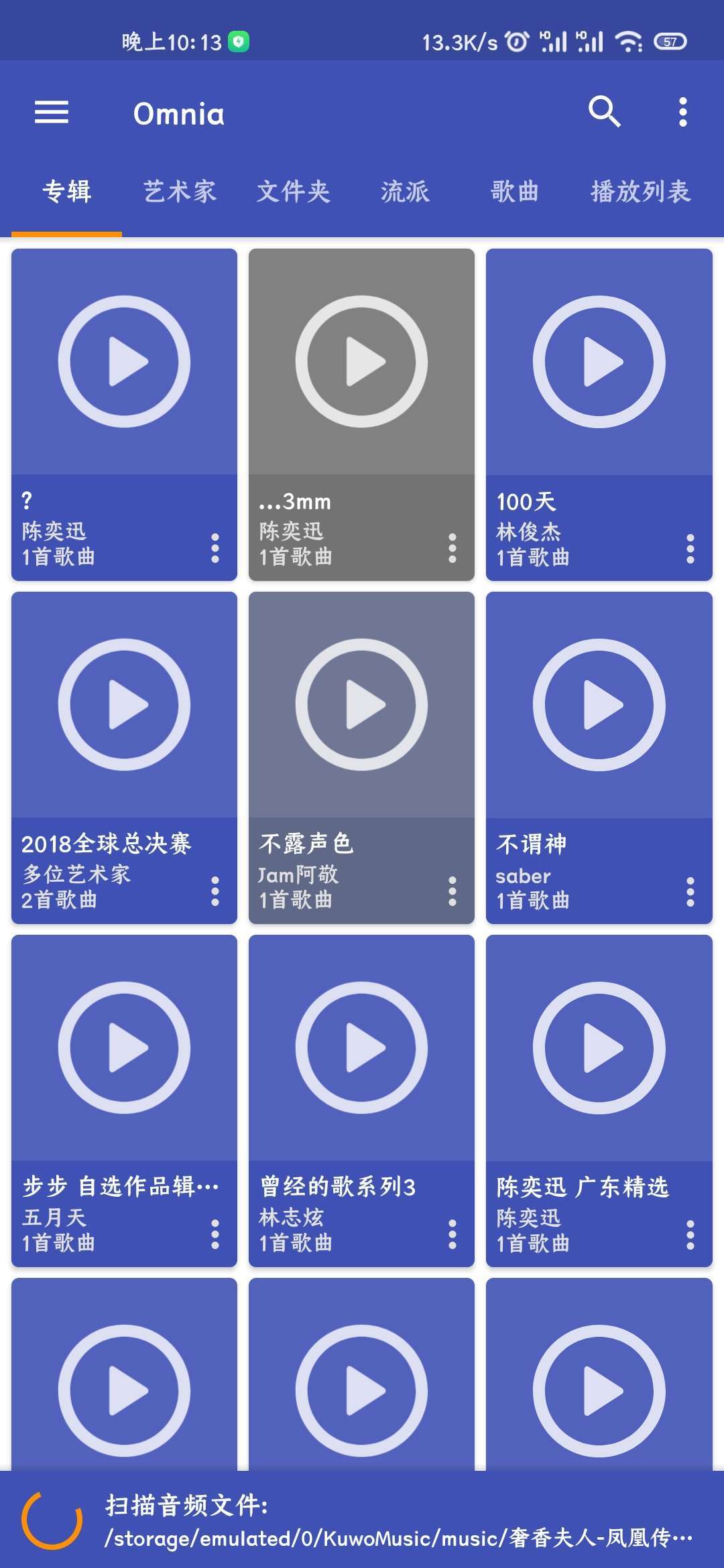Play the "不露声色" album by Jam阿敬
This screenshot has height=1568, width=724.
(360, 704)
